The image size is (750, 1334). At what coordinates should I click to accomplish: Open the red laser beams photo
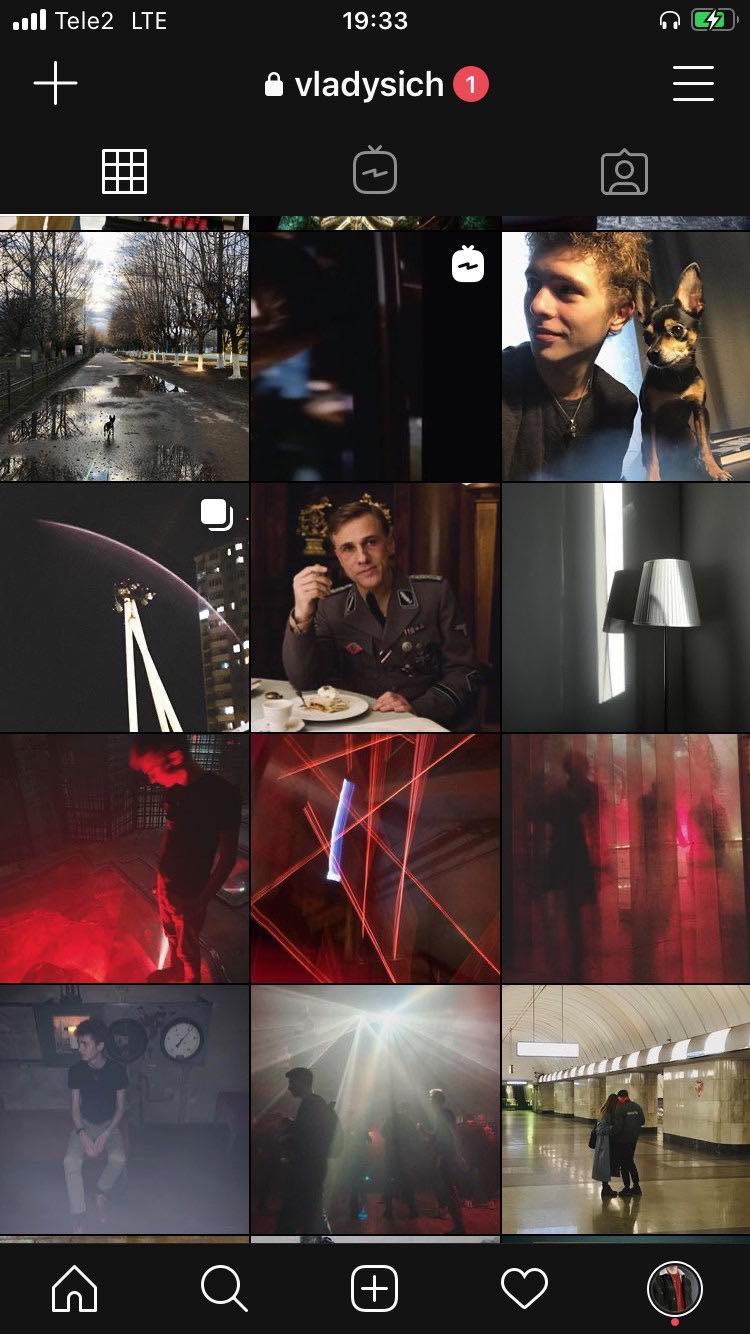tap(375, 859)
